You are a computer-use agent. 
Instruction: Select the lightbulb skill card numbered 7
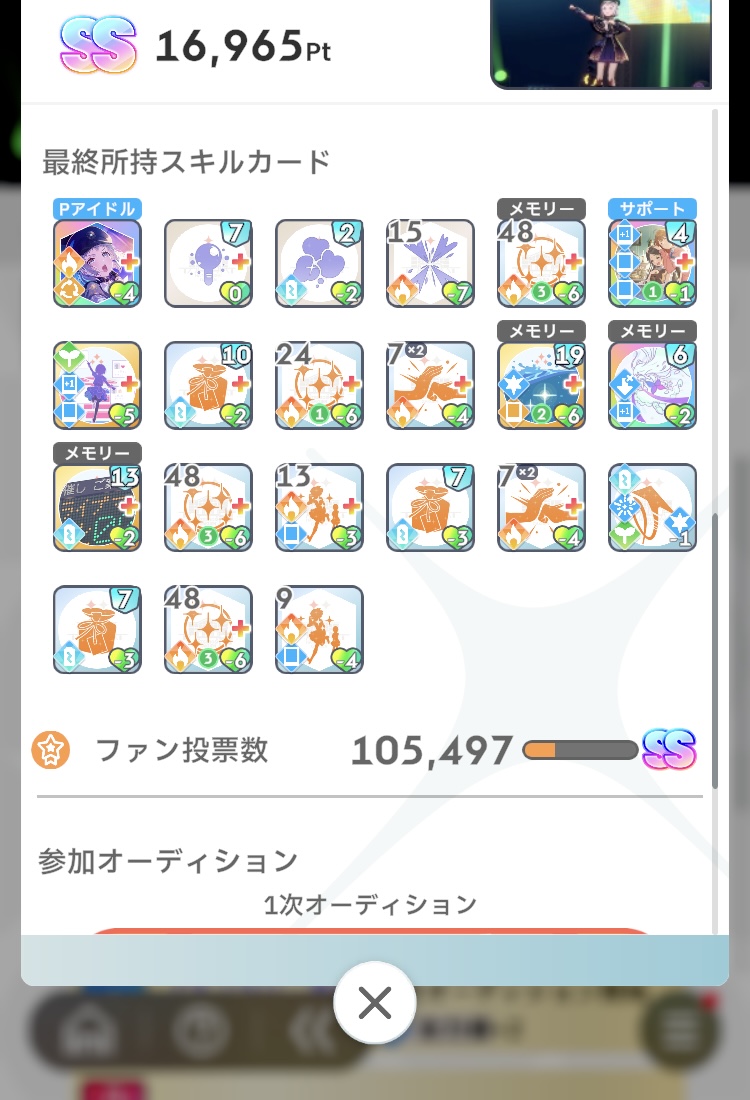(x=208, y=263)
